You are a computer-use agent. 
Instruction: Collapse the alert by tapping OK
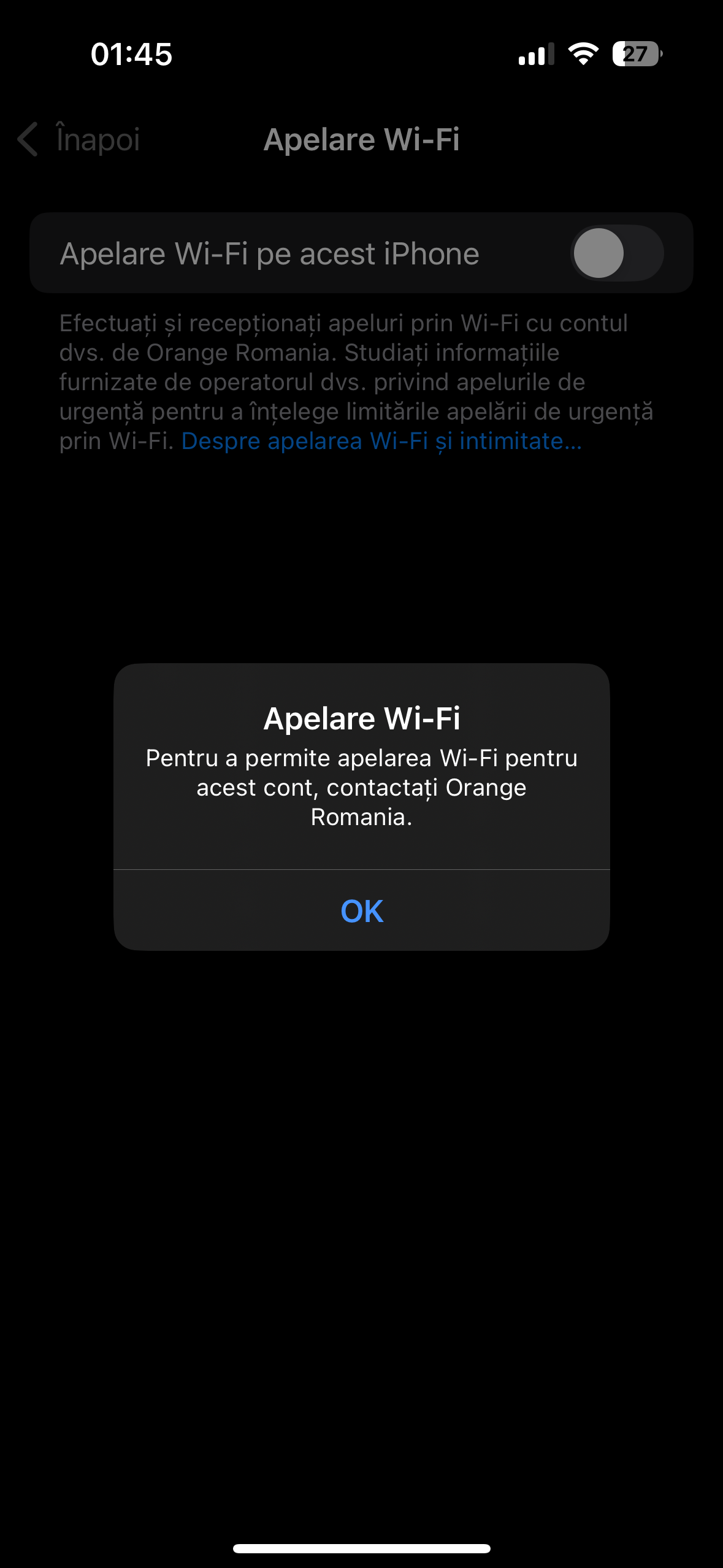coord(362,912)
